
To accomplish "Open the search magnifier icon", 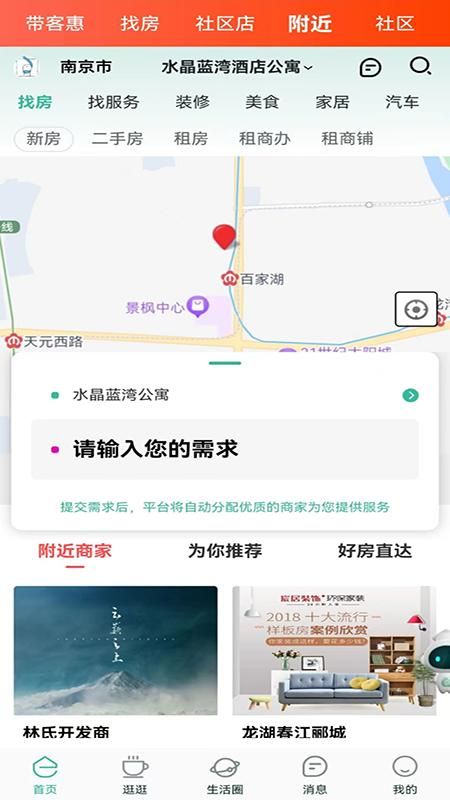I will point(421,66).
